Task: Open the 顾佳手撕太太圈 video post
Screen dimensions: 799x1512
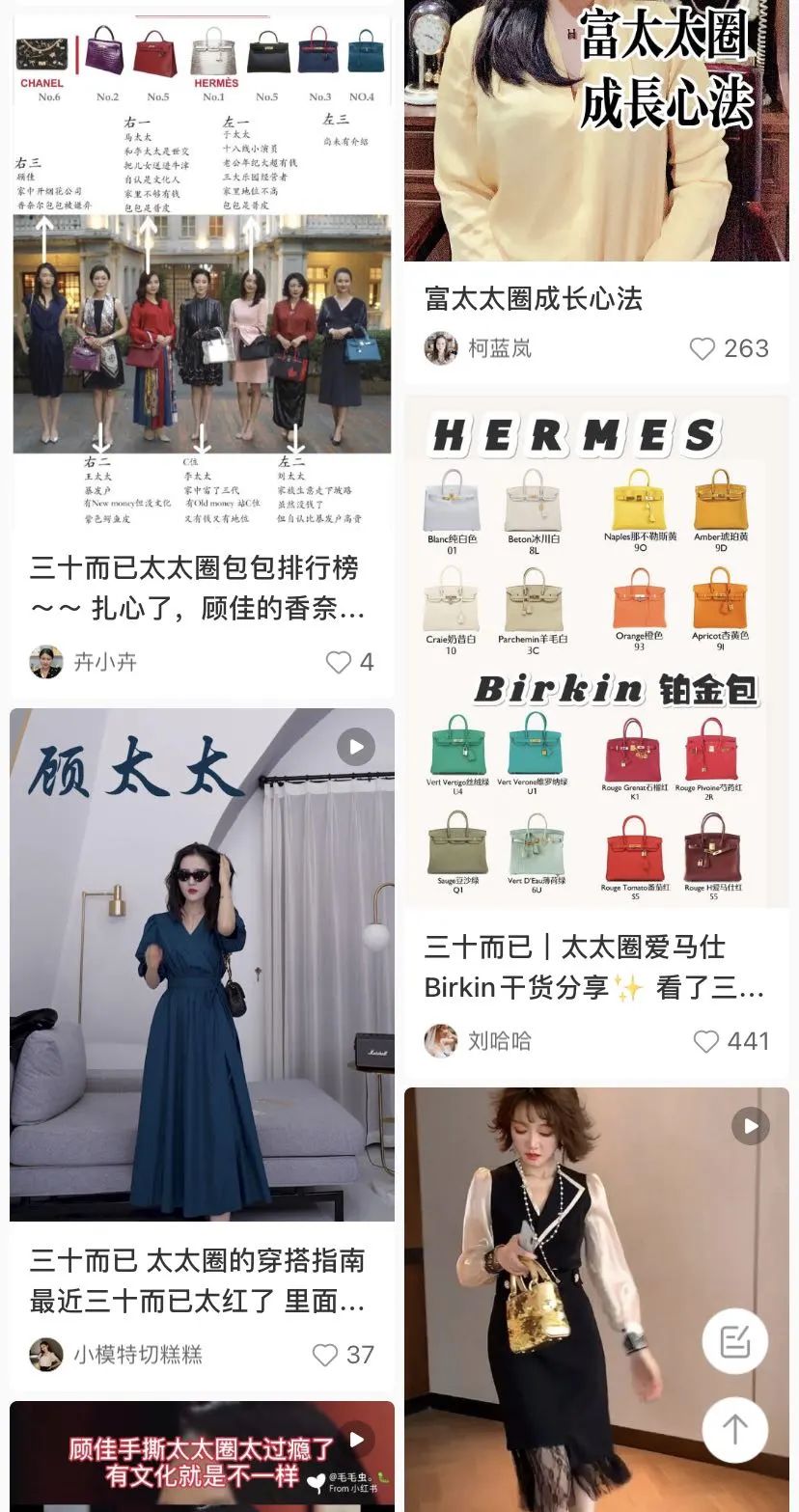Action: point(201,1457)
